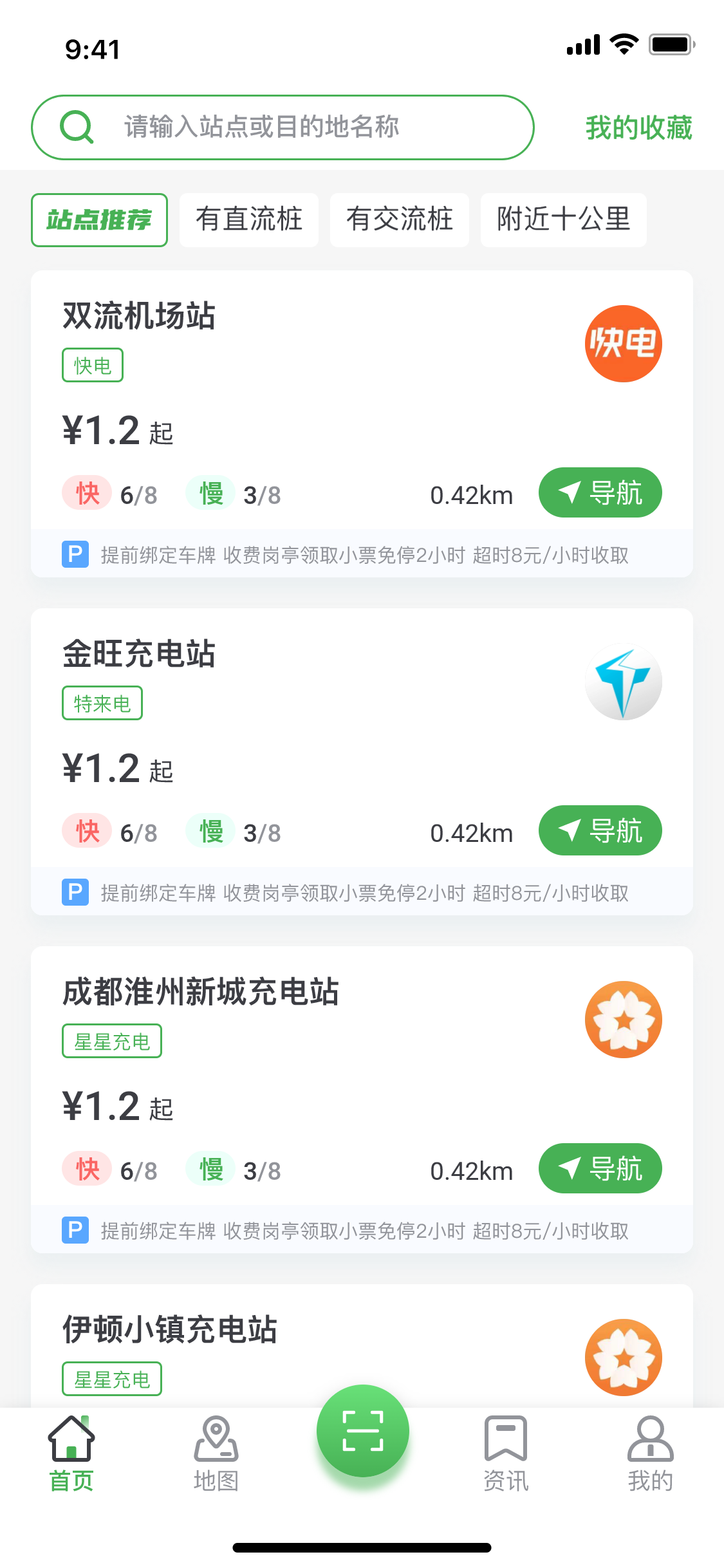Get directions to 成都淮州新城充电站
Image resolution: width=724 pixels, height=1568 pixels.
click(x=600, y=1168)
